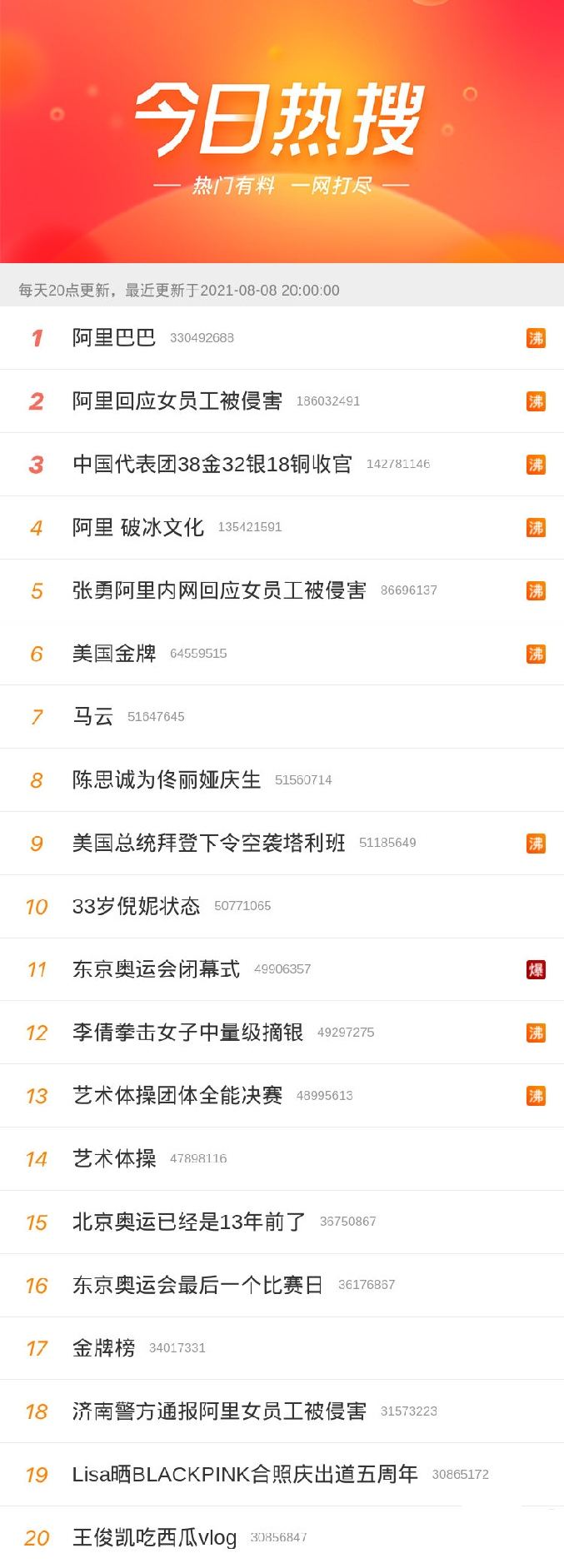
Task: View 美国总统拜登下令空袭塔利班
Action: tap(208, 843)
